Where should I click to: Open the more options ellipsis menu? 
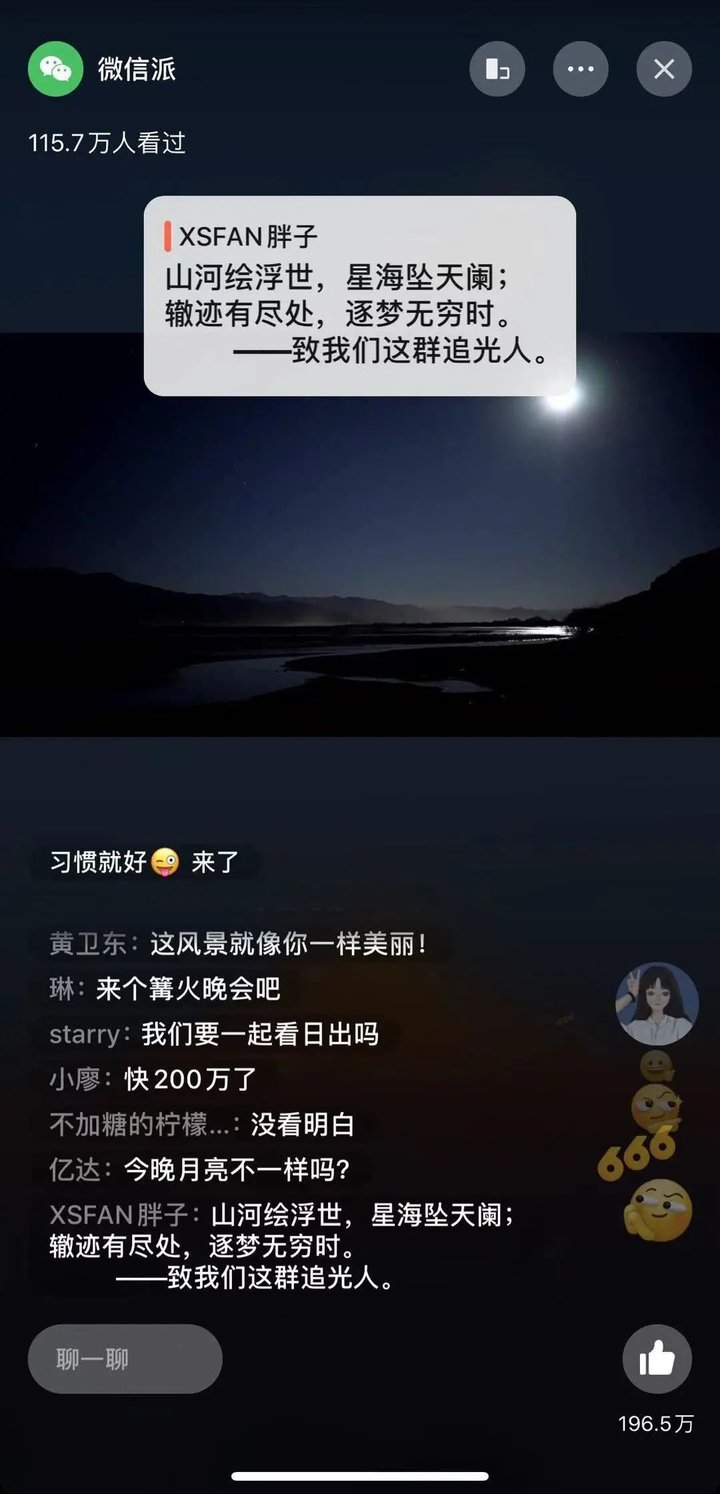point(581,69)
